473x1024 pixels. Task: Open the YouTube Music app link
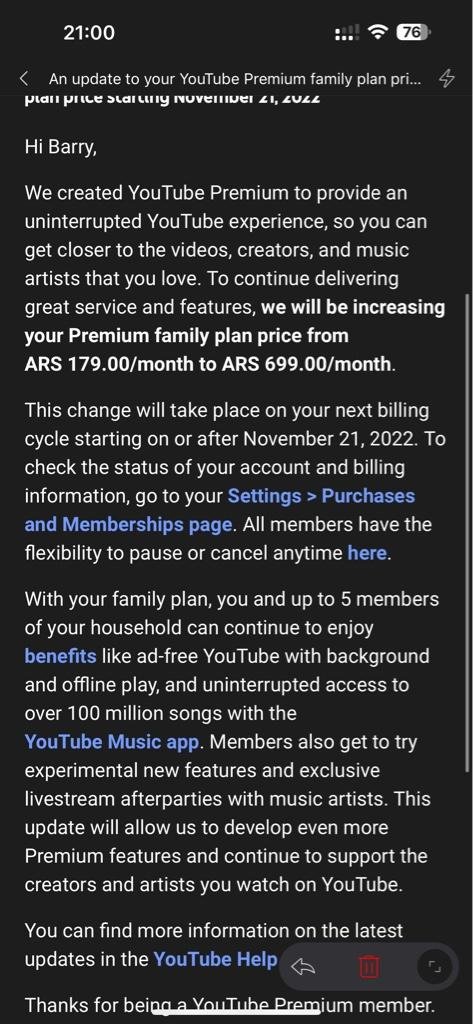(111, 742)
